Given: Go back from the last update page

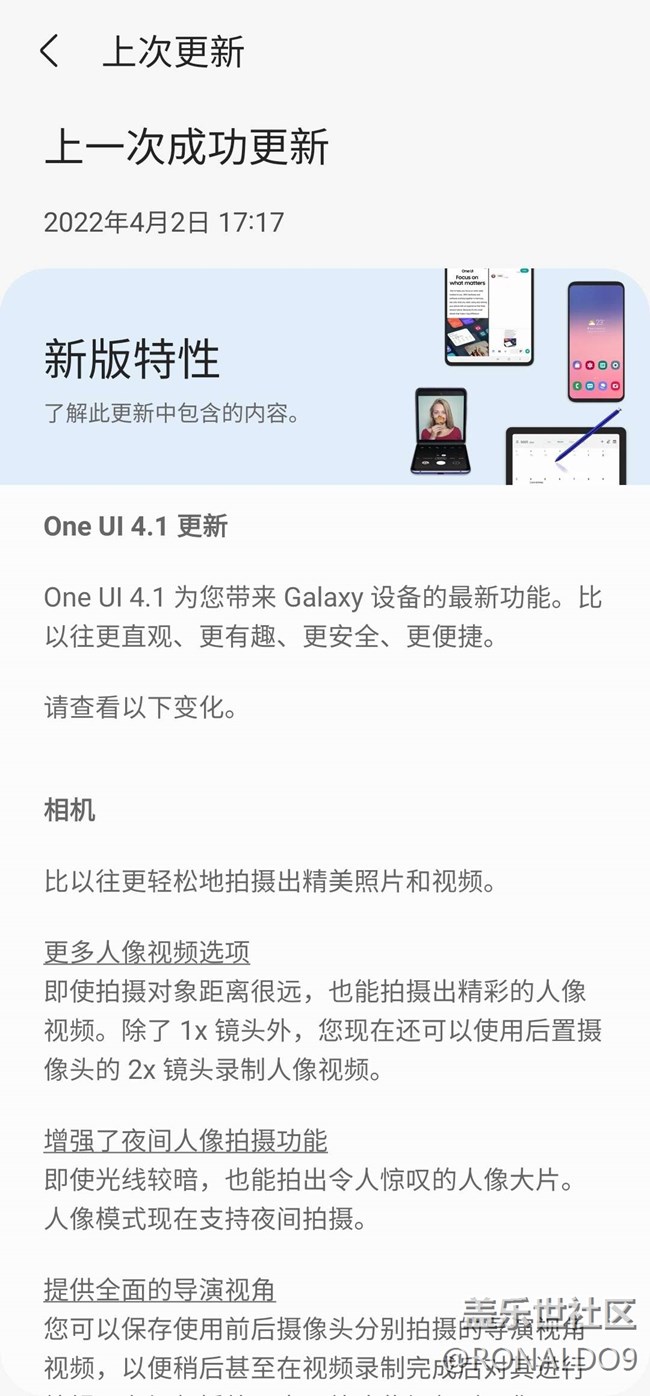Looking at the screenshot, I should pyautogui.click(x=49, y=51).
